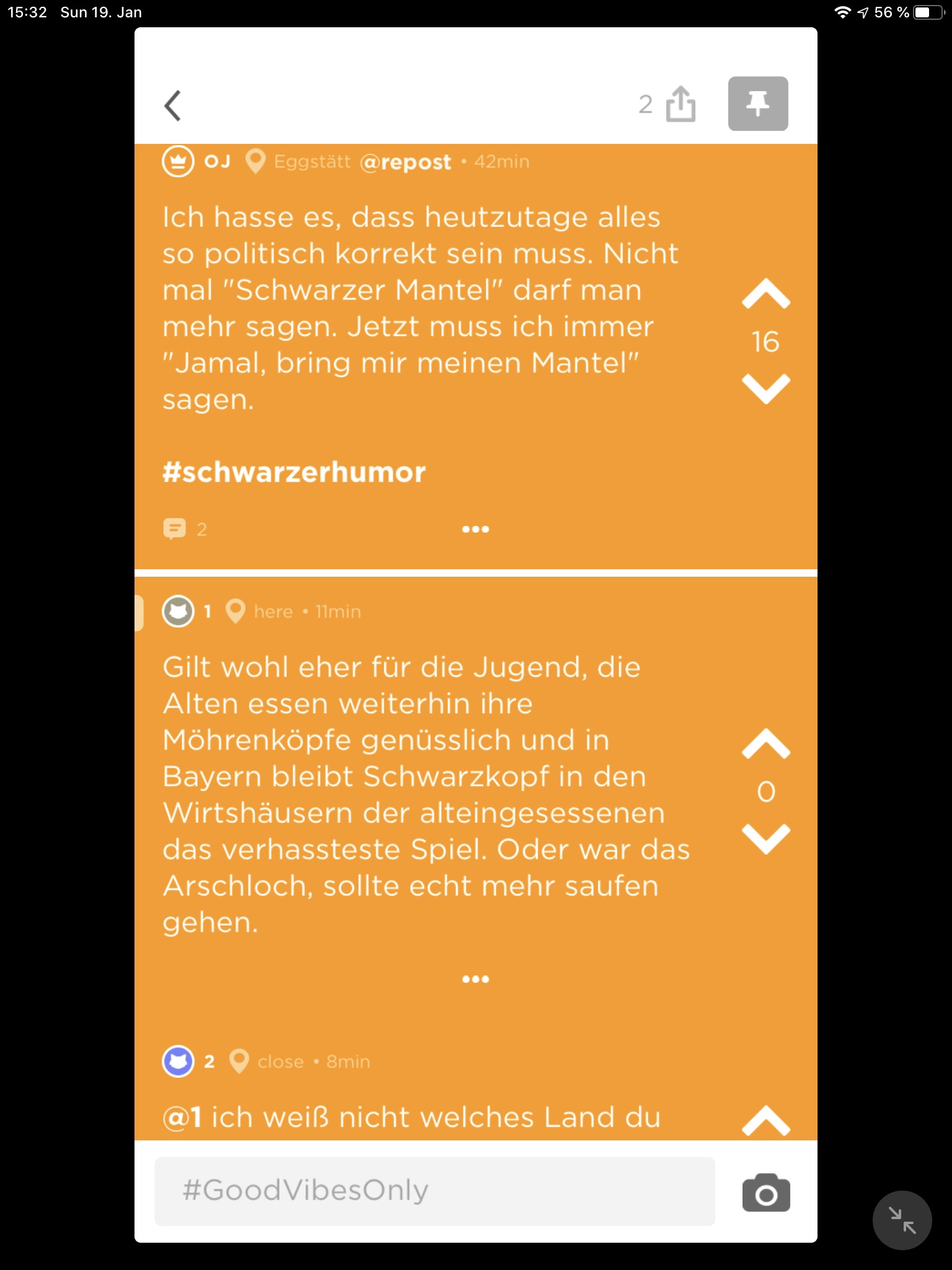This screenshot has width=952, height=1270.
Task: Upvote the OJ post about political correctness
Action: click(765, 295)
